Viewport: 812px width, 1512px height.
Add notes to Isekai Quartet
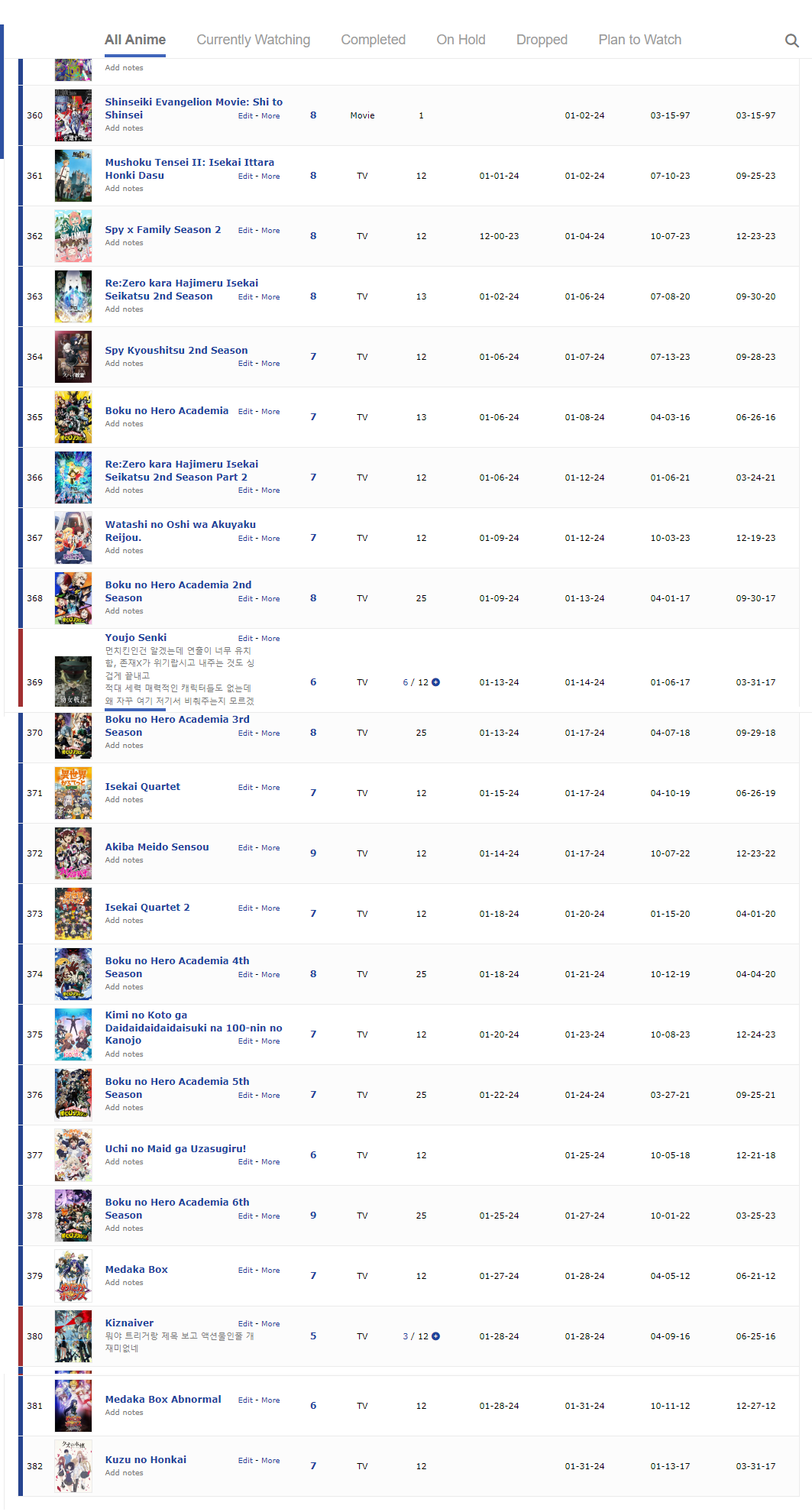click(124, 800)
